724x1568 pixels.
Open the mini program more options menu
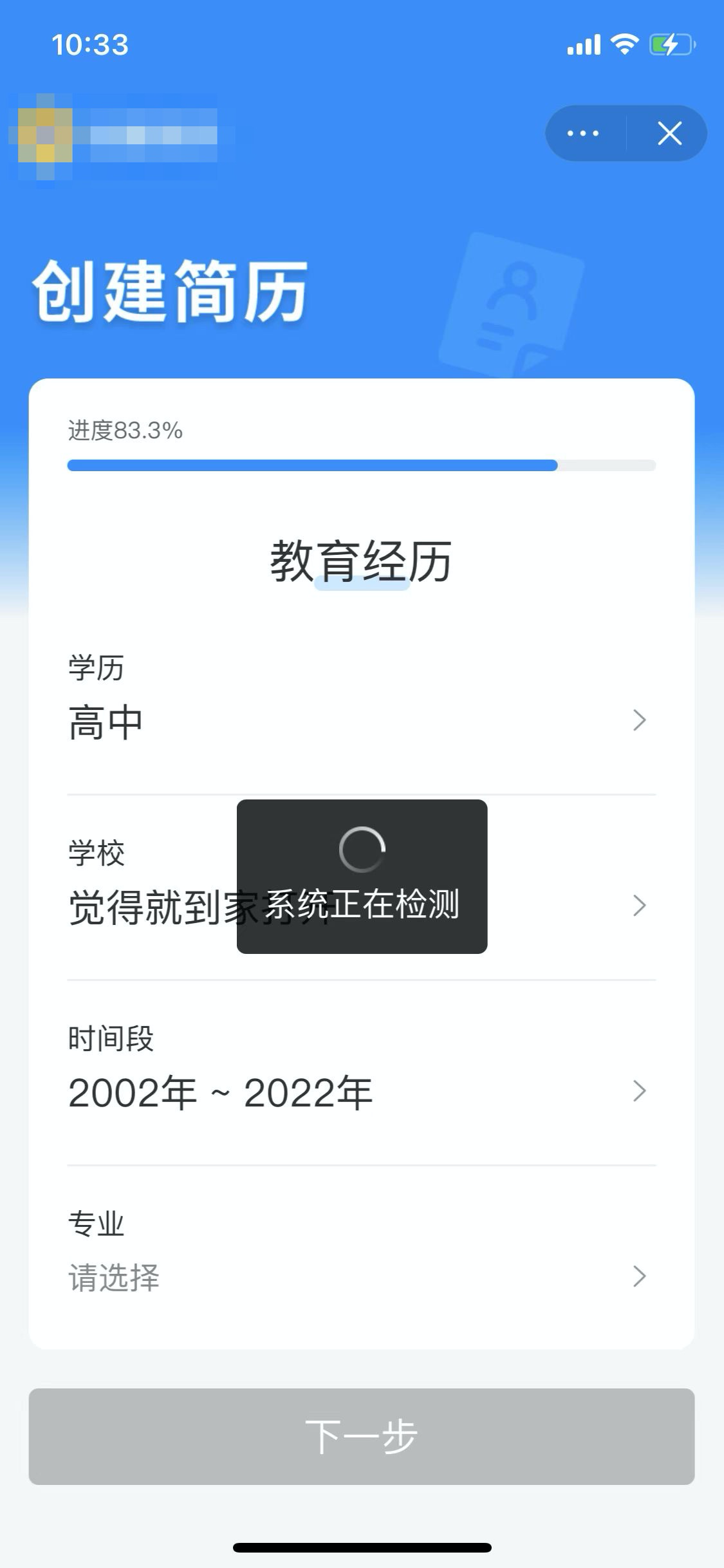tap(584, 133)
